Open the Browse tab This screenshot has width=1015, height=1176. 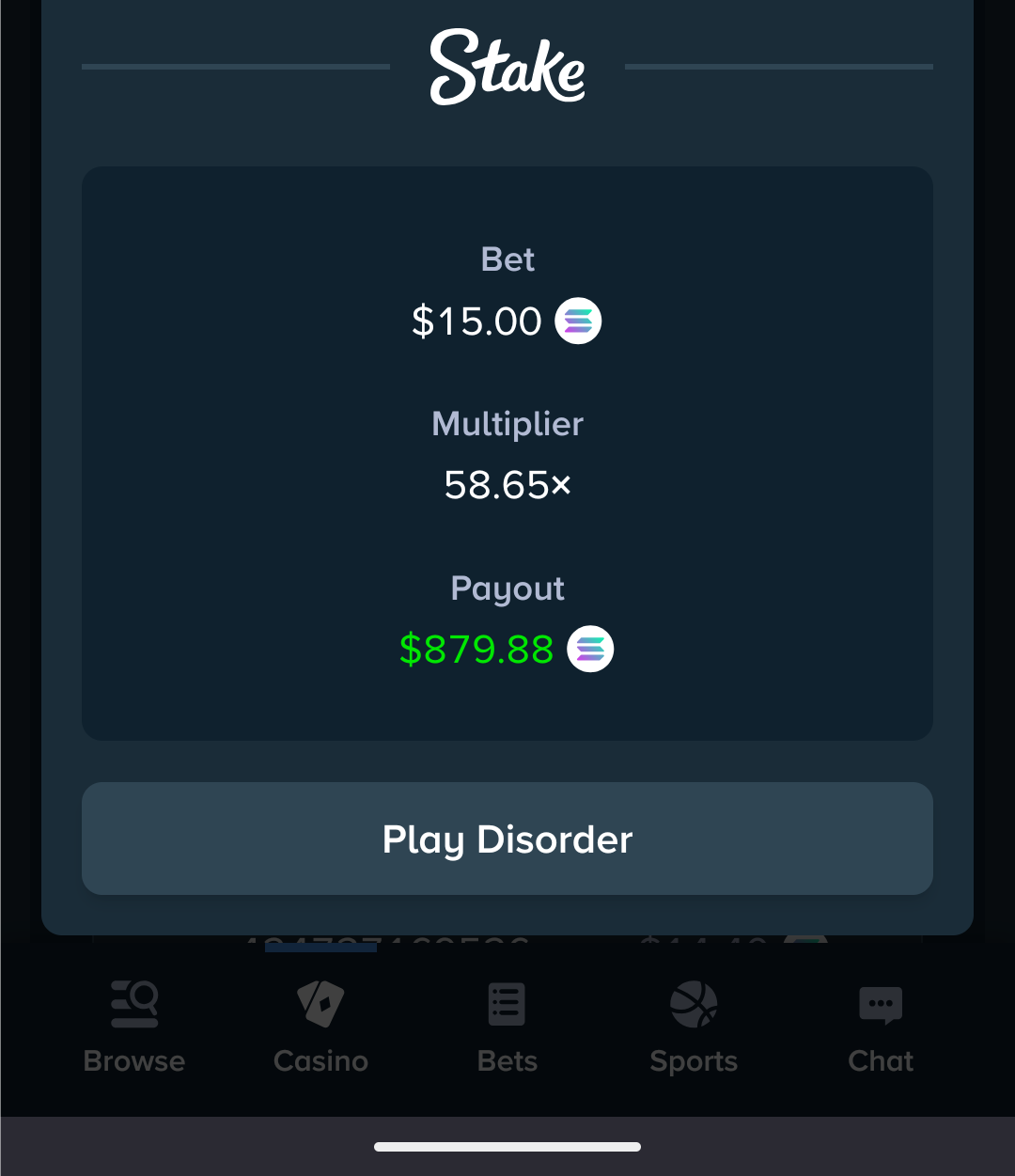(133, 1027)
